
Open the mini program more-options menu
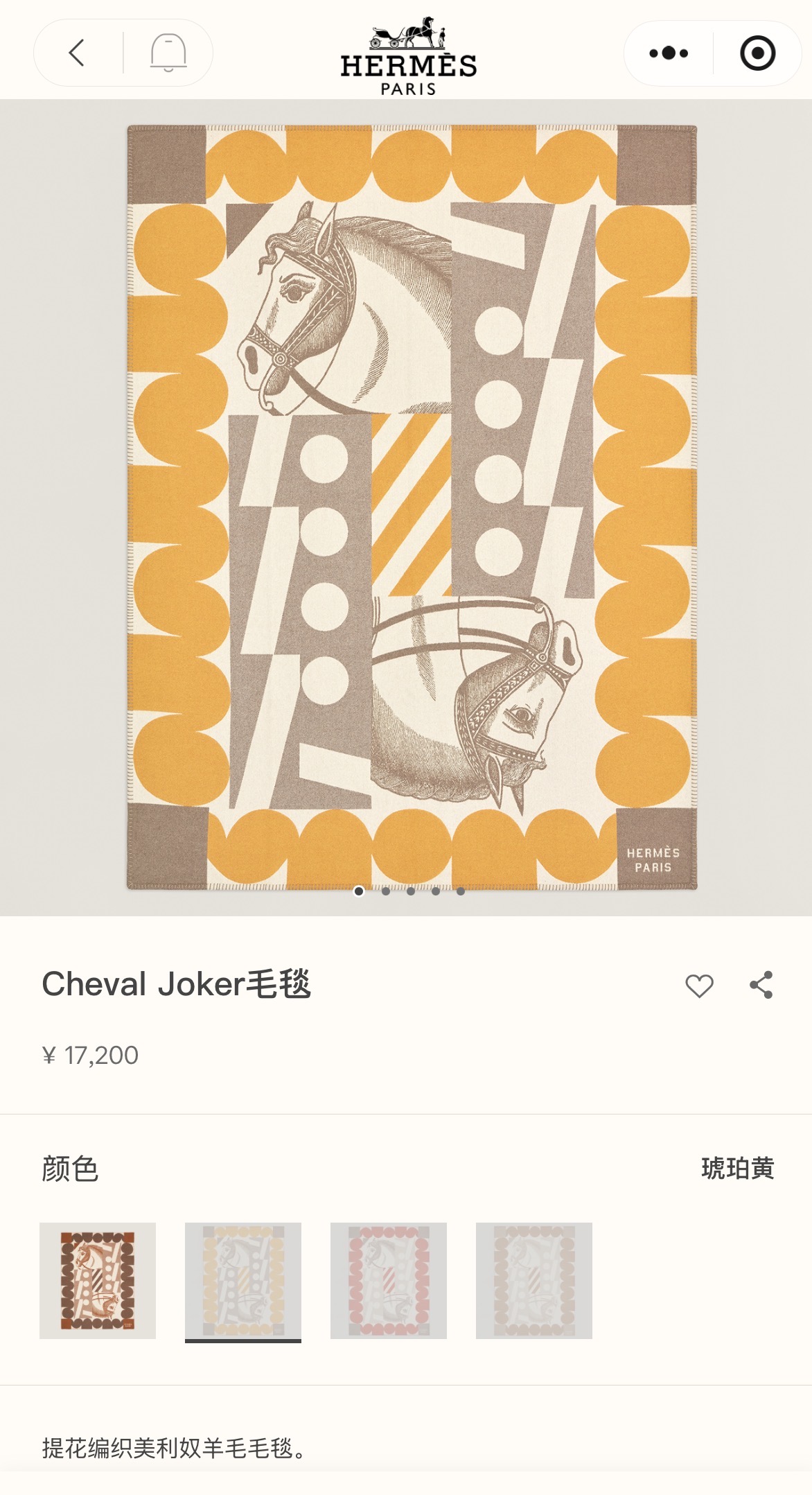point(669,53)
